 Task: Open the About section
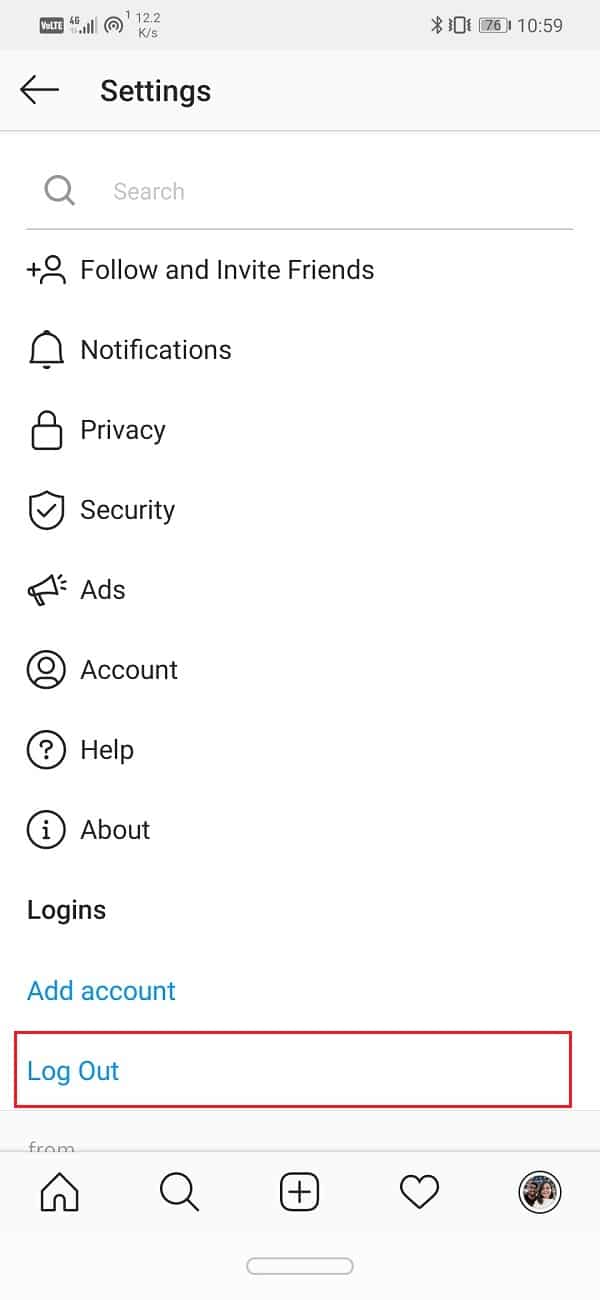pos(115,830)
